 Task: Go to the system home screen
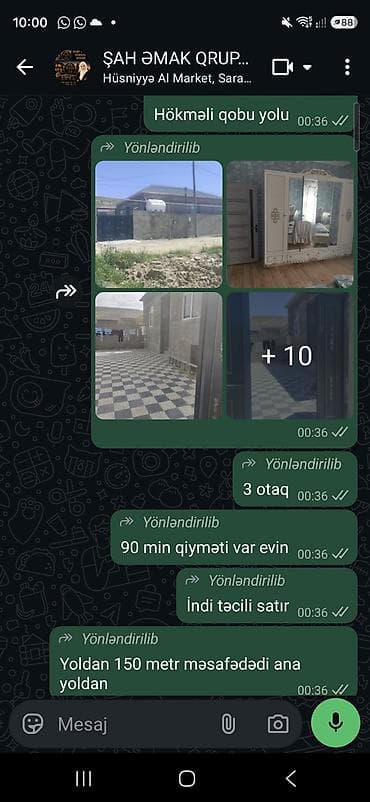click(187, 778)
